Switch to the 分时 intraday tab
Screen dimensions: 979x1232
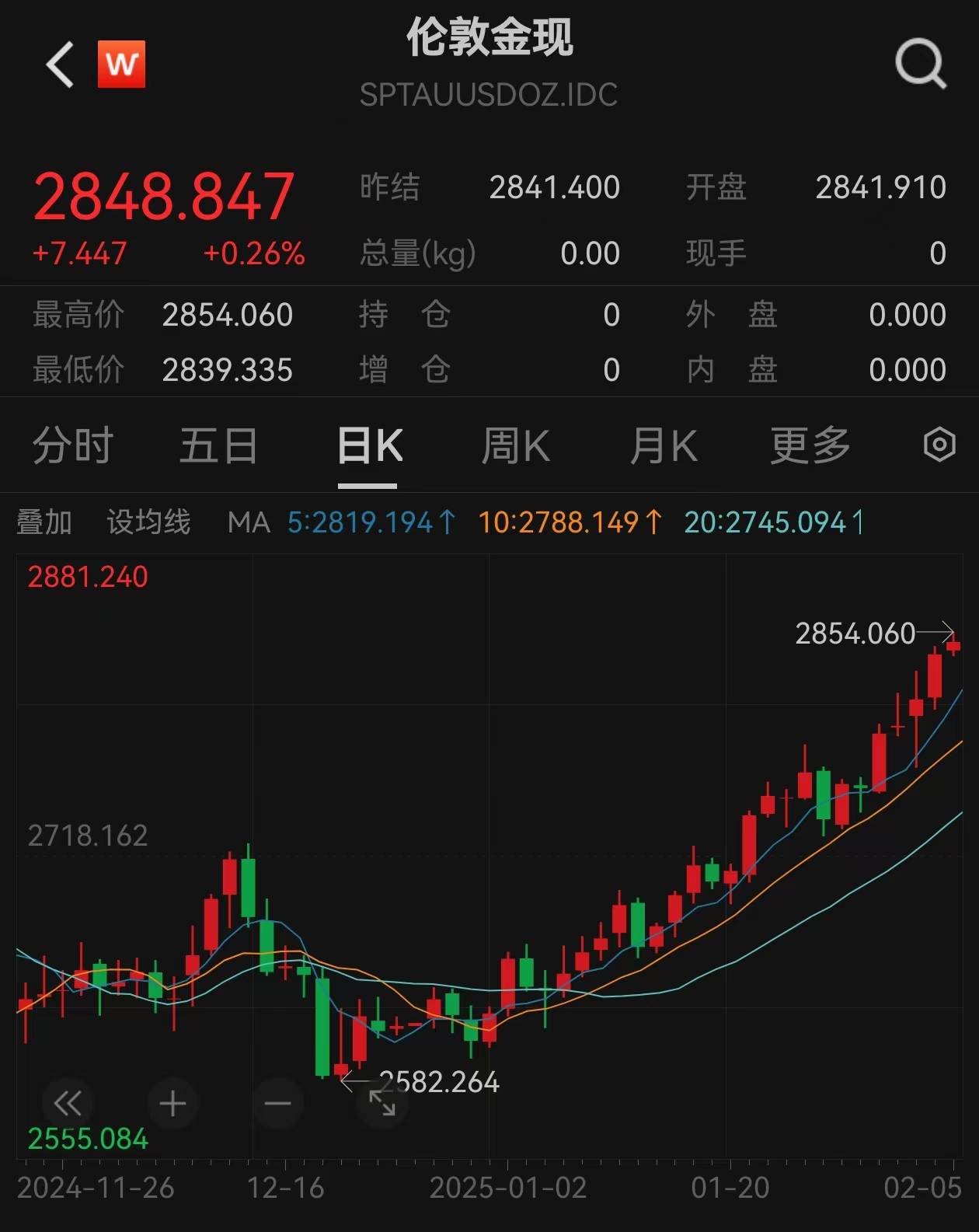pos(71,444)
